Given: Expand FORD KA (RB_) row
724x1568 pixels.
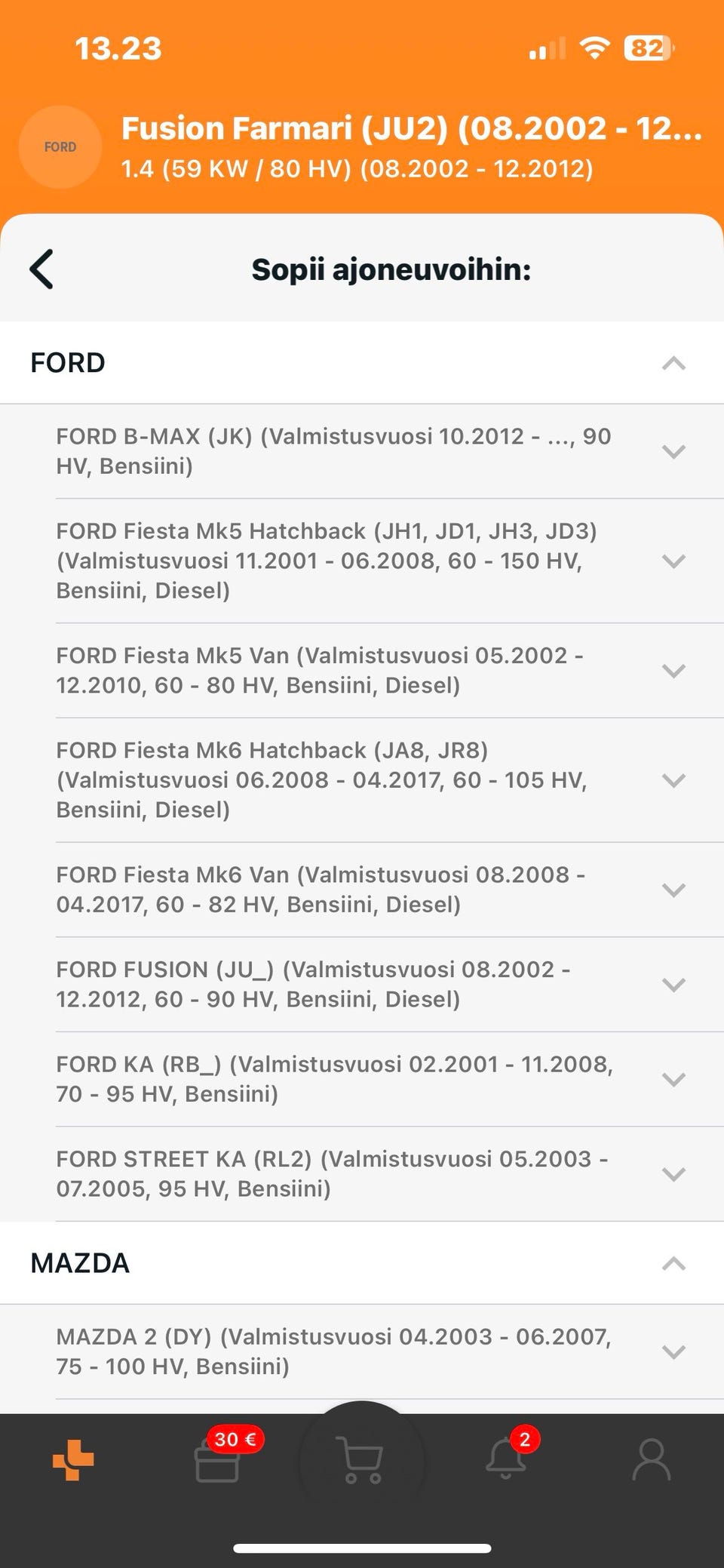Looking at the screenshot, I should [673, 1079].
